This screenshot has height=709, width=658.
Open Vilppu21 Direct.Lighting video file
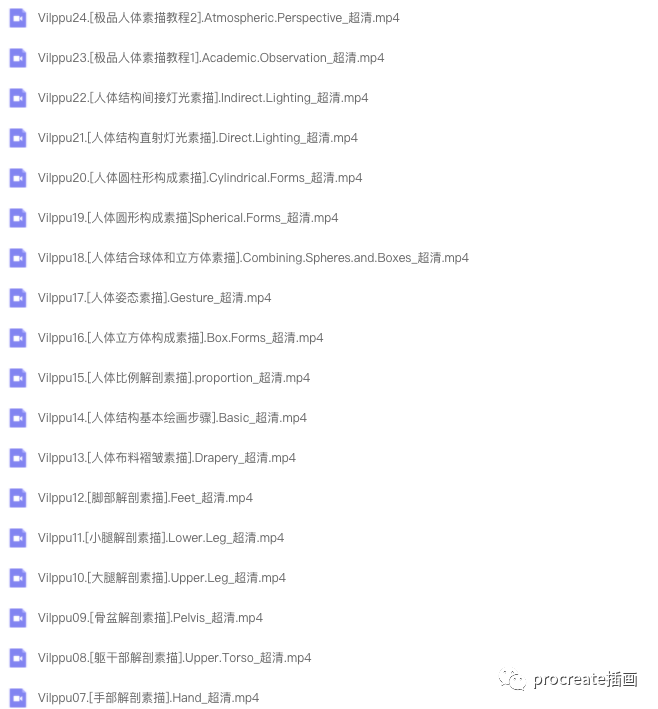[x=197, y=138]
